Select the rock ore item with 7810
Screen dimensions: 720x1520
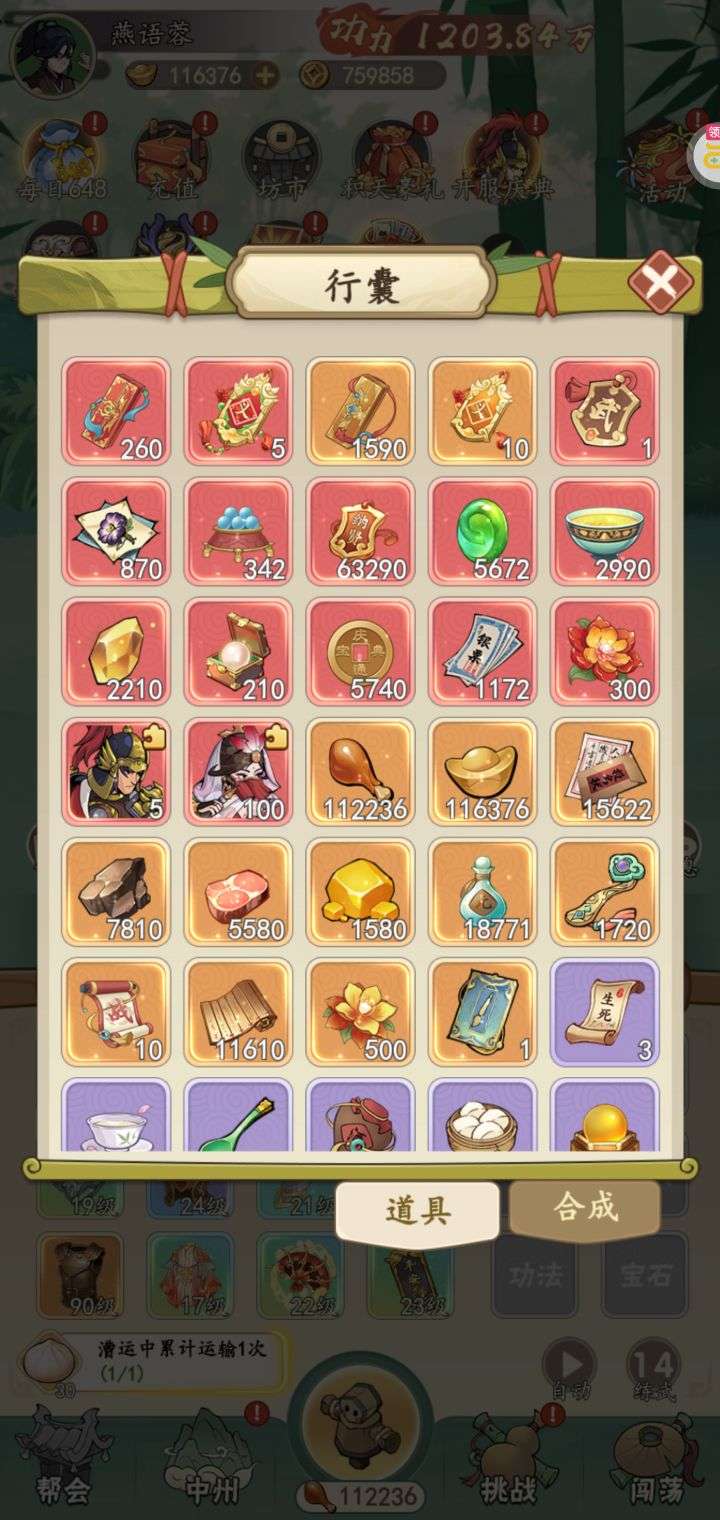click(x=116, y=891)
